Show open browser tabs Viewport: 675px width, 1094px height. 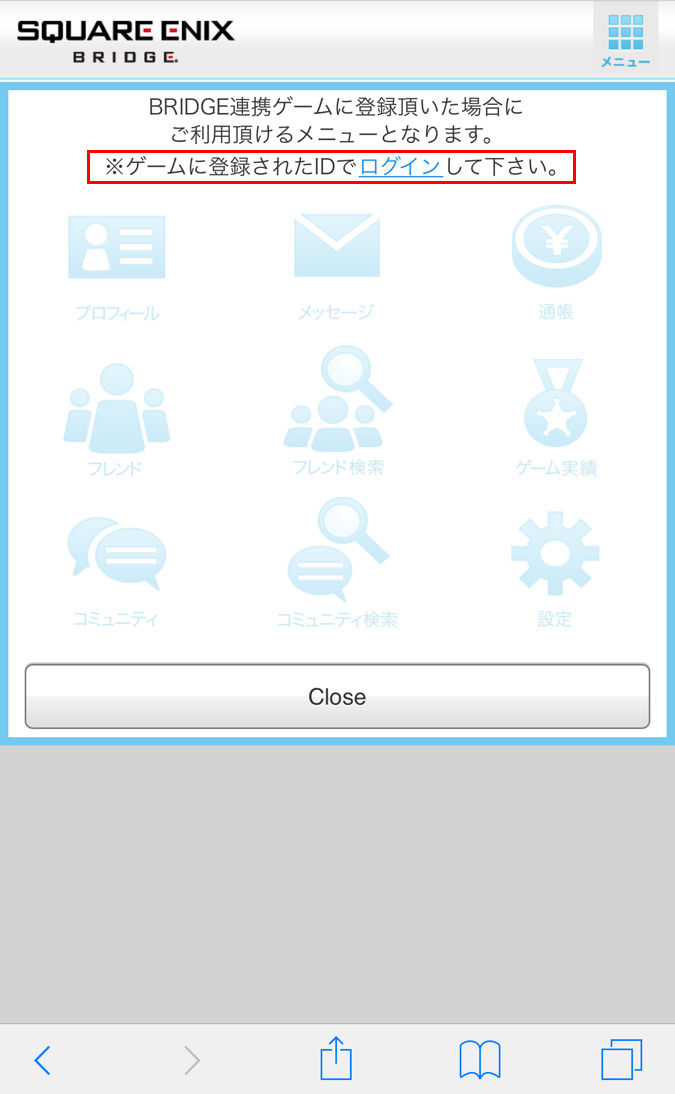[x=621, y=1060]
